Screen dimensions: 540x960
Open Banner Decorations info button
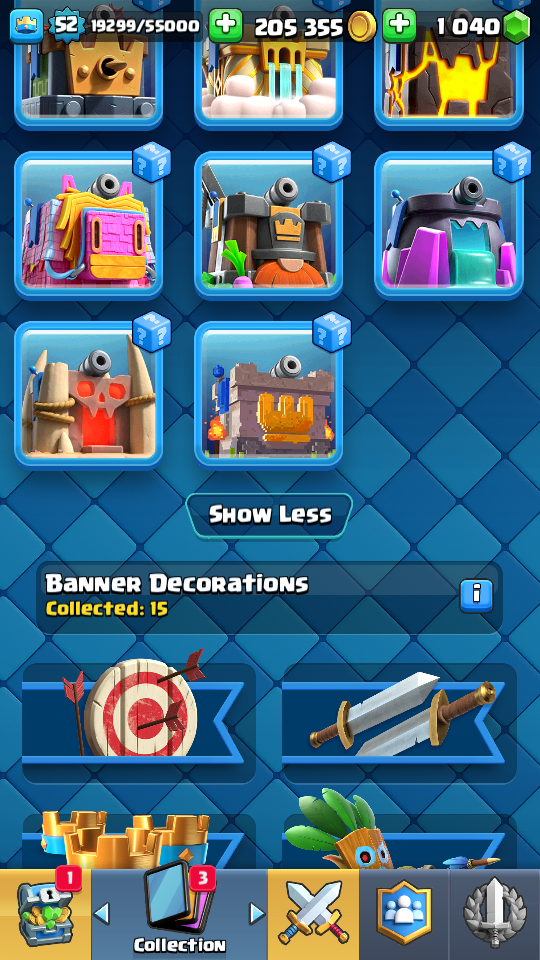click(476, 593)
